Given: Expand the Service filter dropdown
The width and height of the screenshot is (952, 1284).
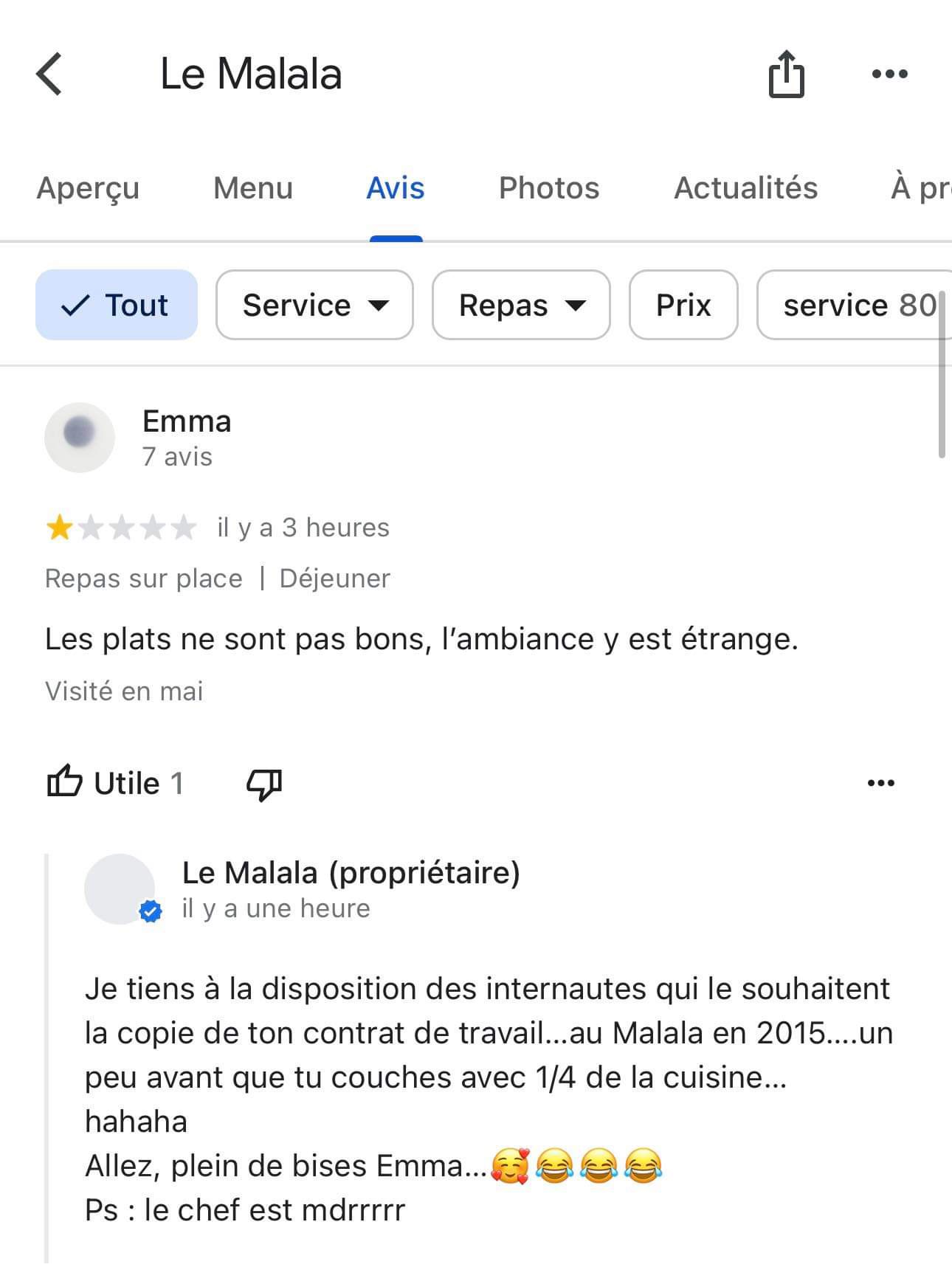Looking at the screenshot, I should 314,305.
